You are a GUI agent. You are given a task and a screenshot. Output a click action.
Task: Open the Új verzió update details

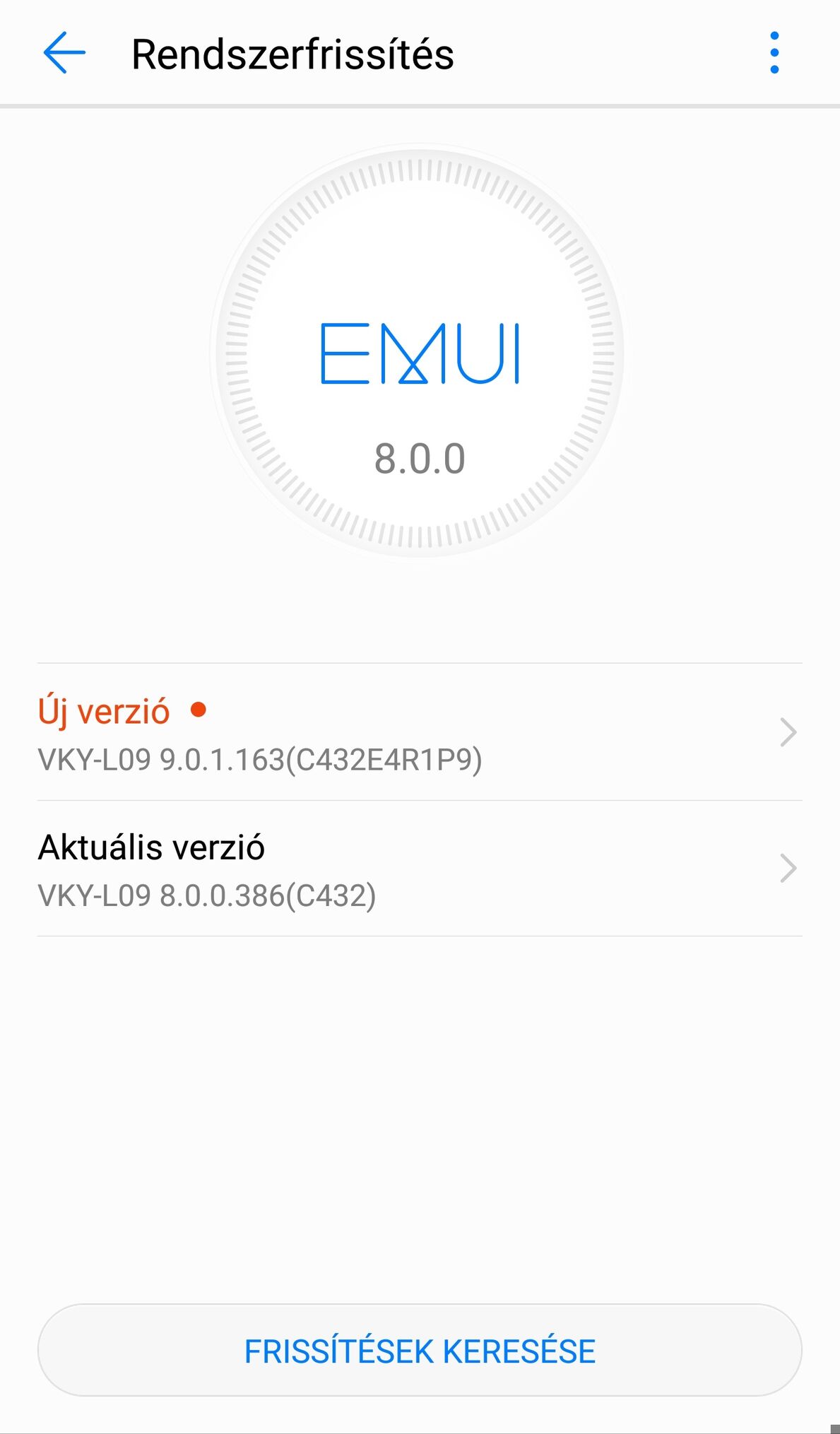(420, 732)
